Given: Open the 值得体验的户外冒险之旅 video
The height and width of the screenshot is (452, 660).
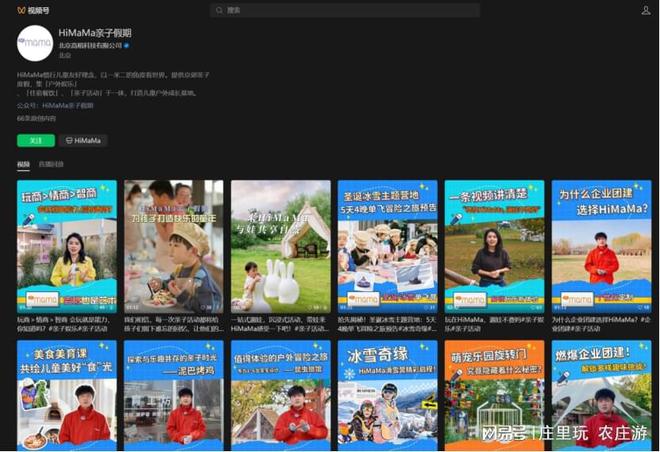Looking at the screenshot, I should (x=281, y=393).
